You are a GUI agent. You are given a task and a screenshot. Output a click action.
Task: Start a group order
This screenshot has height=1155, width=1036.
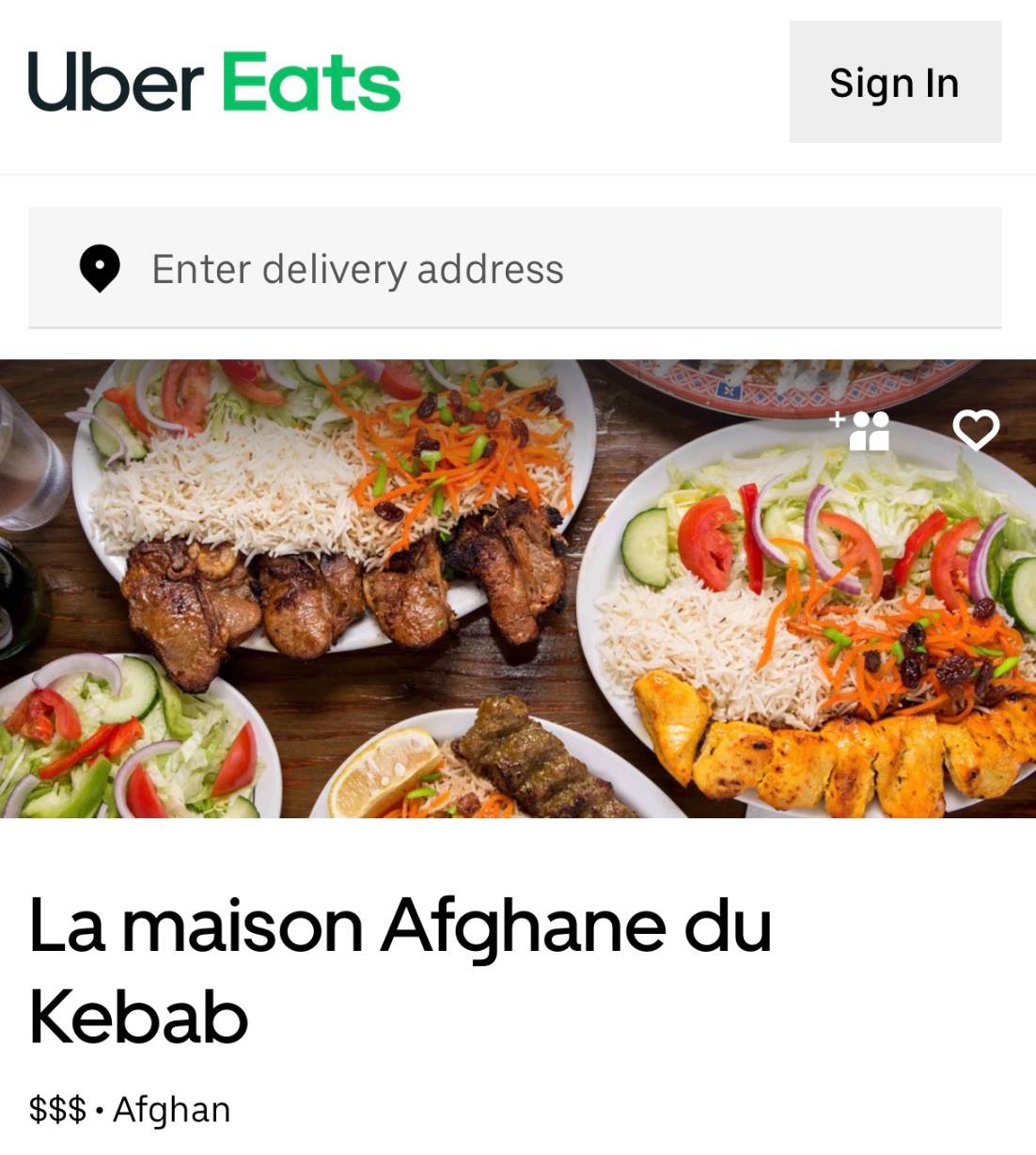click(861, 431)
